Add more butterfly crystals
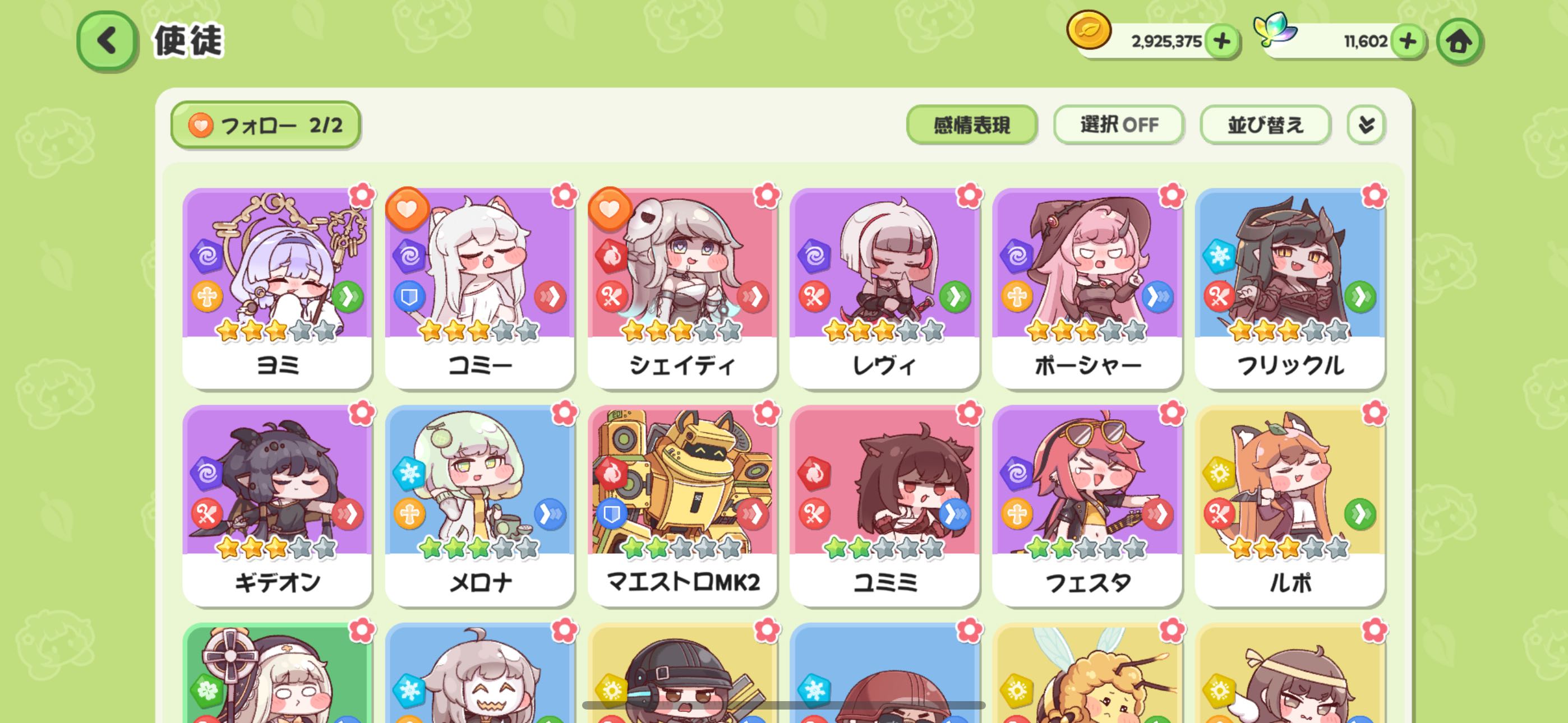 click(1407, 41)
